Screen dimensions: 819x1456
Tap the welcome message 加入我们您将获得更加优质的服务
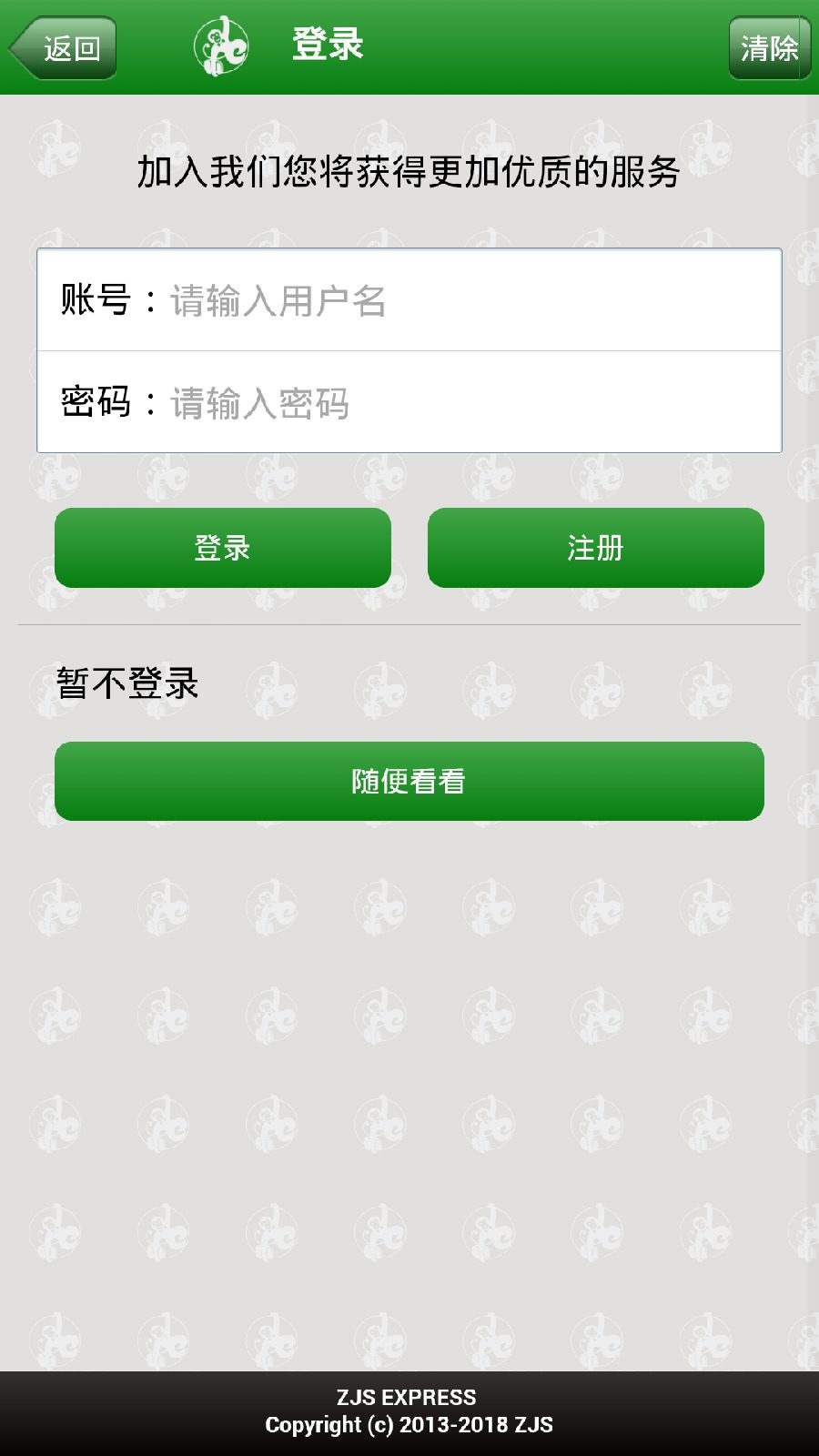(x=409, y=173)
